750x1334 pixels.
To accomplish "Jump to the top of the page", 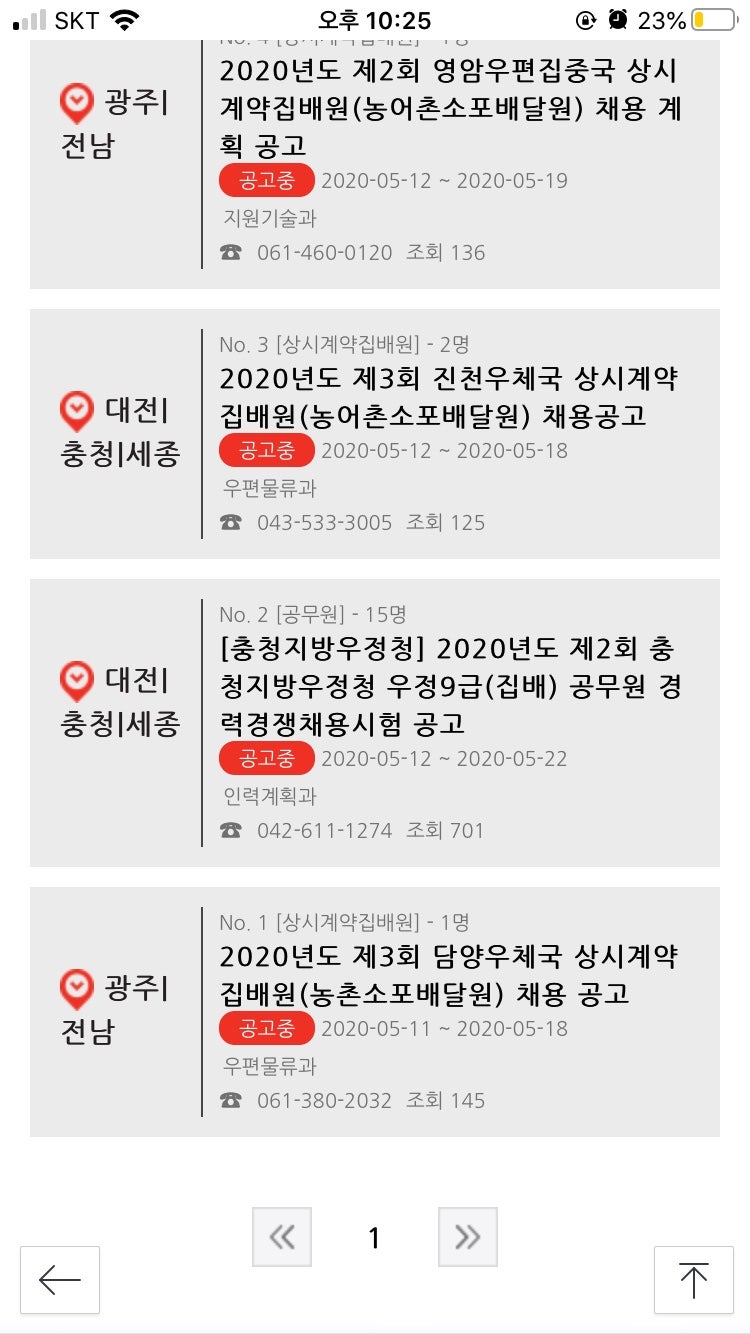I will coord(693,1279).
